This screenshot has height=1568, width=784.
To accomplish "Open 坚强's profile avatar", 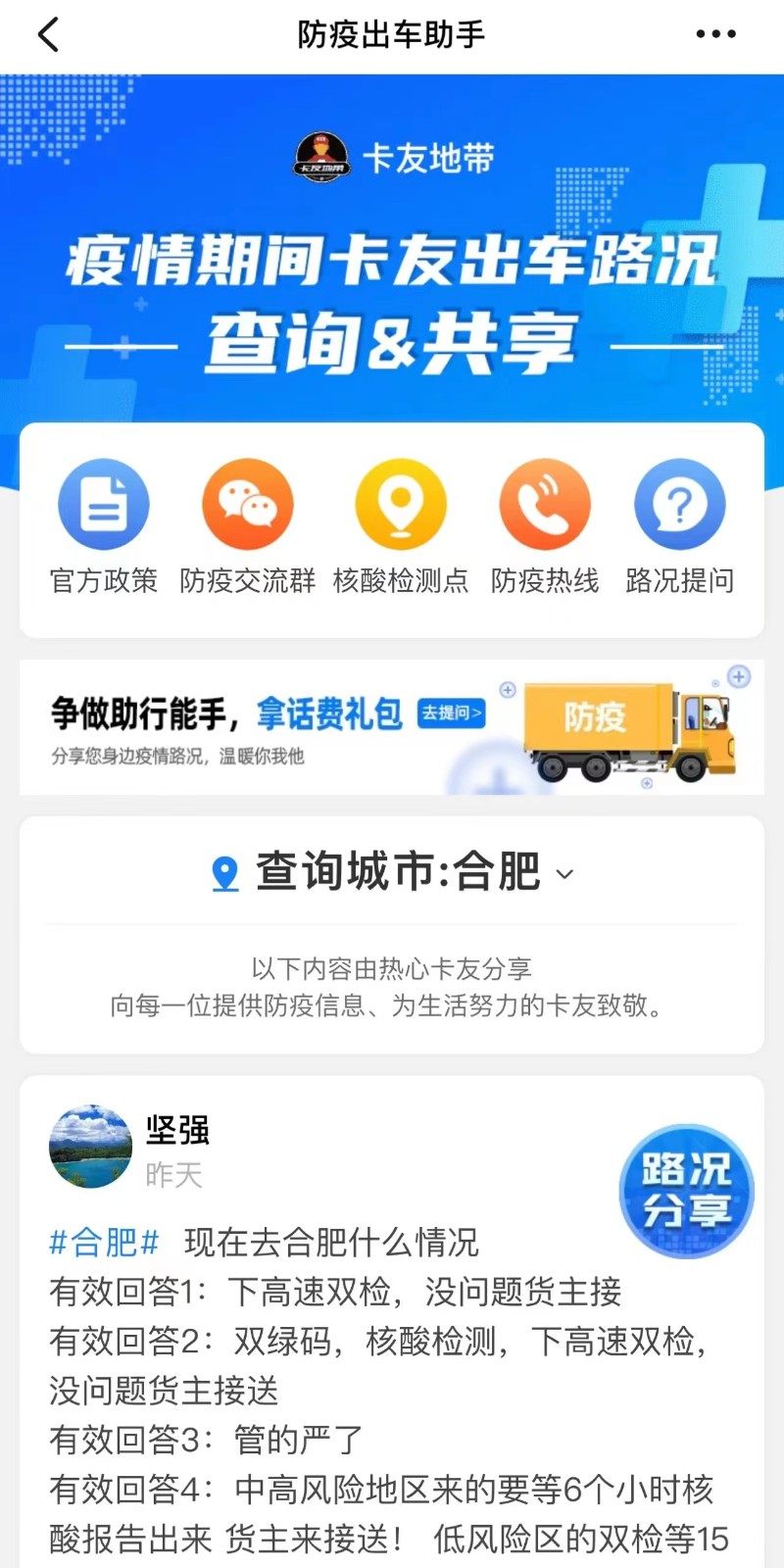I will pyautogui.click(x=90, y=1147).
